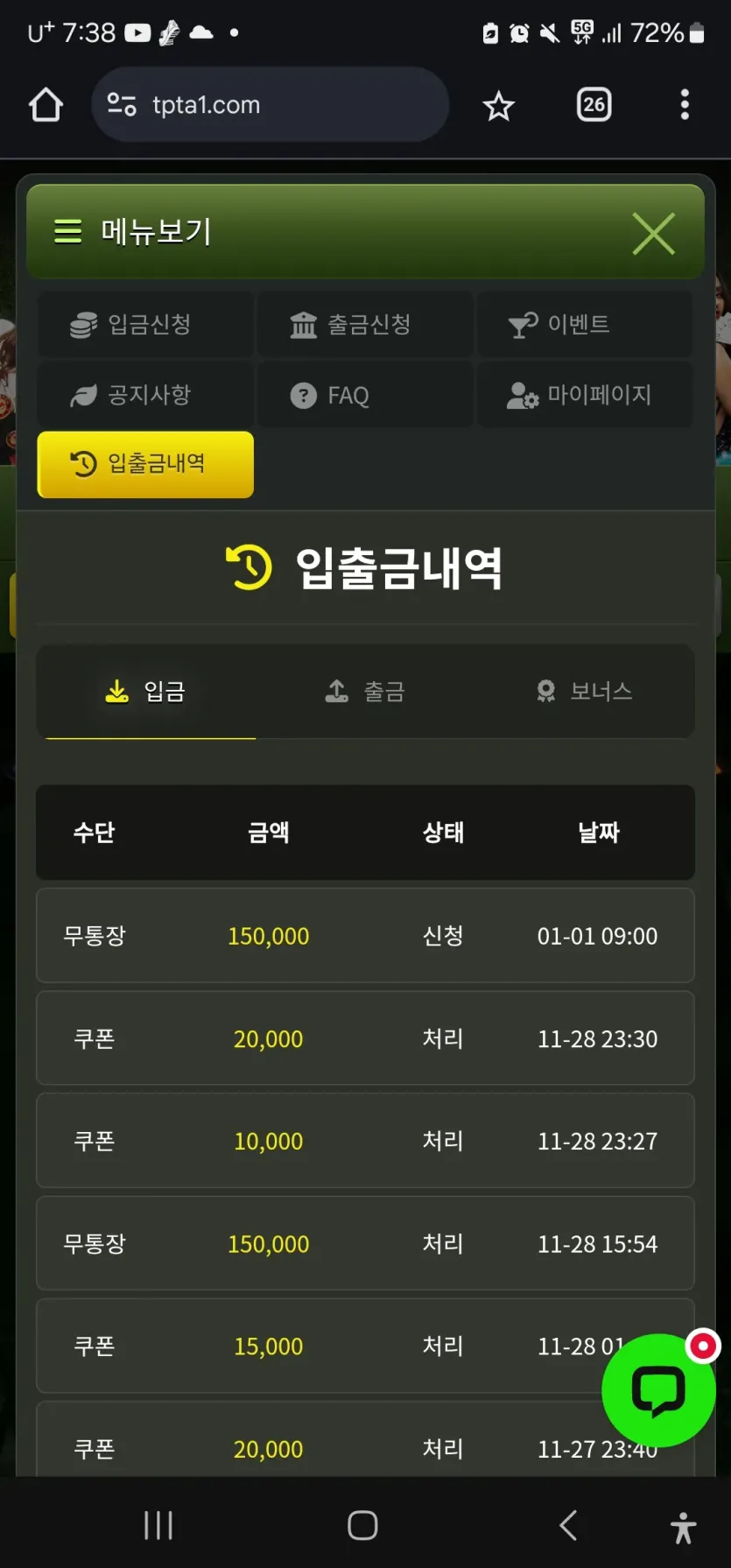This screenshot has height=1568, width=731.
Task: Close the 메뉴보기 menu panel
Action: (653, 234)
